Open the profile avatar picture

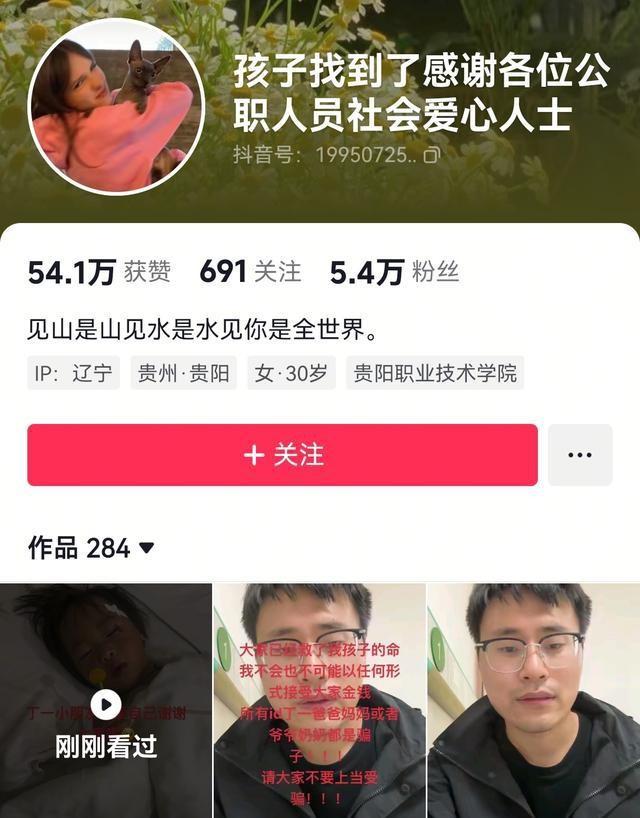116,107
